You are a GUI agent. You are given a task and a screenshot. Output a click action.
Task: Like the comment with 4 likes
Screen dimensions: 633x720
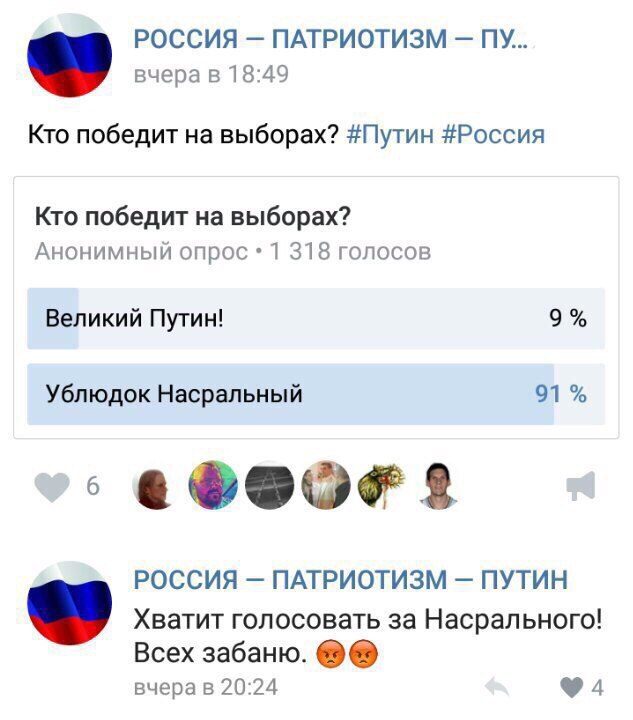[x=572, y=687]
